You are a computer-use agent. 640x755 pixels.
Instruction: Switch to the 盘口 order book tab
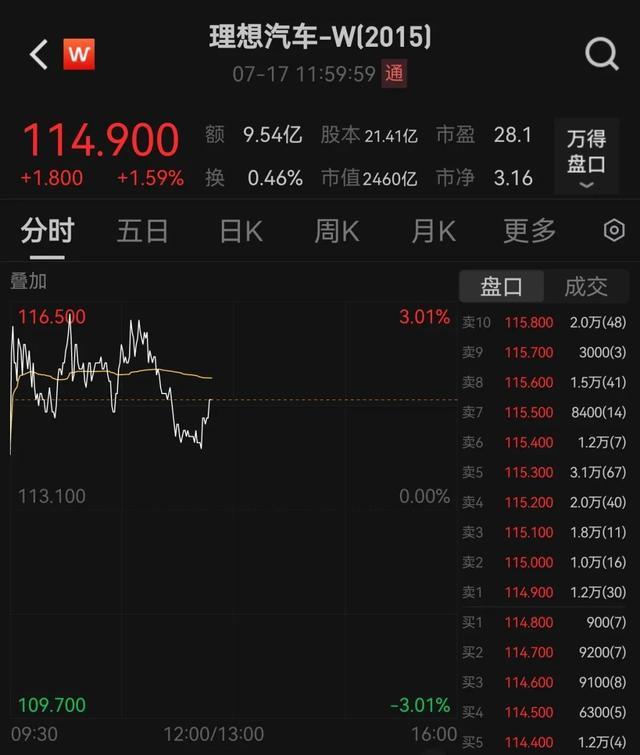pyautogui.click(x=501, y=287)
